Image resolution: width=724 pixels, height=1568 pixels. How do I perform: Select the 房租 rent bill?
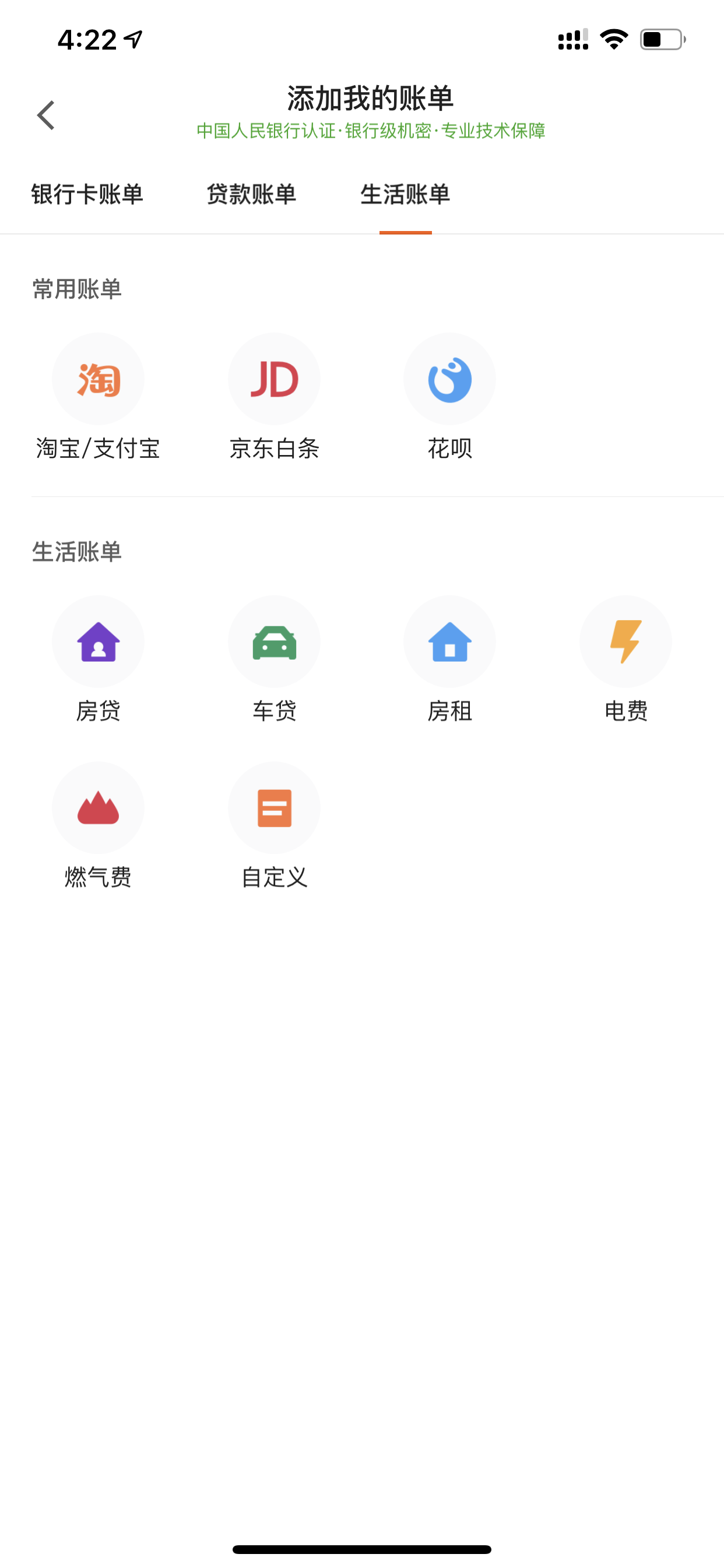[x=449, y=659]
